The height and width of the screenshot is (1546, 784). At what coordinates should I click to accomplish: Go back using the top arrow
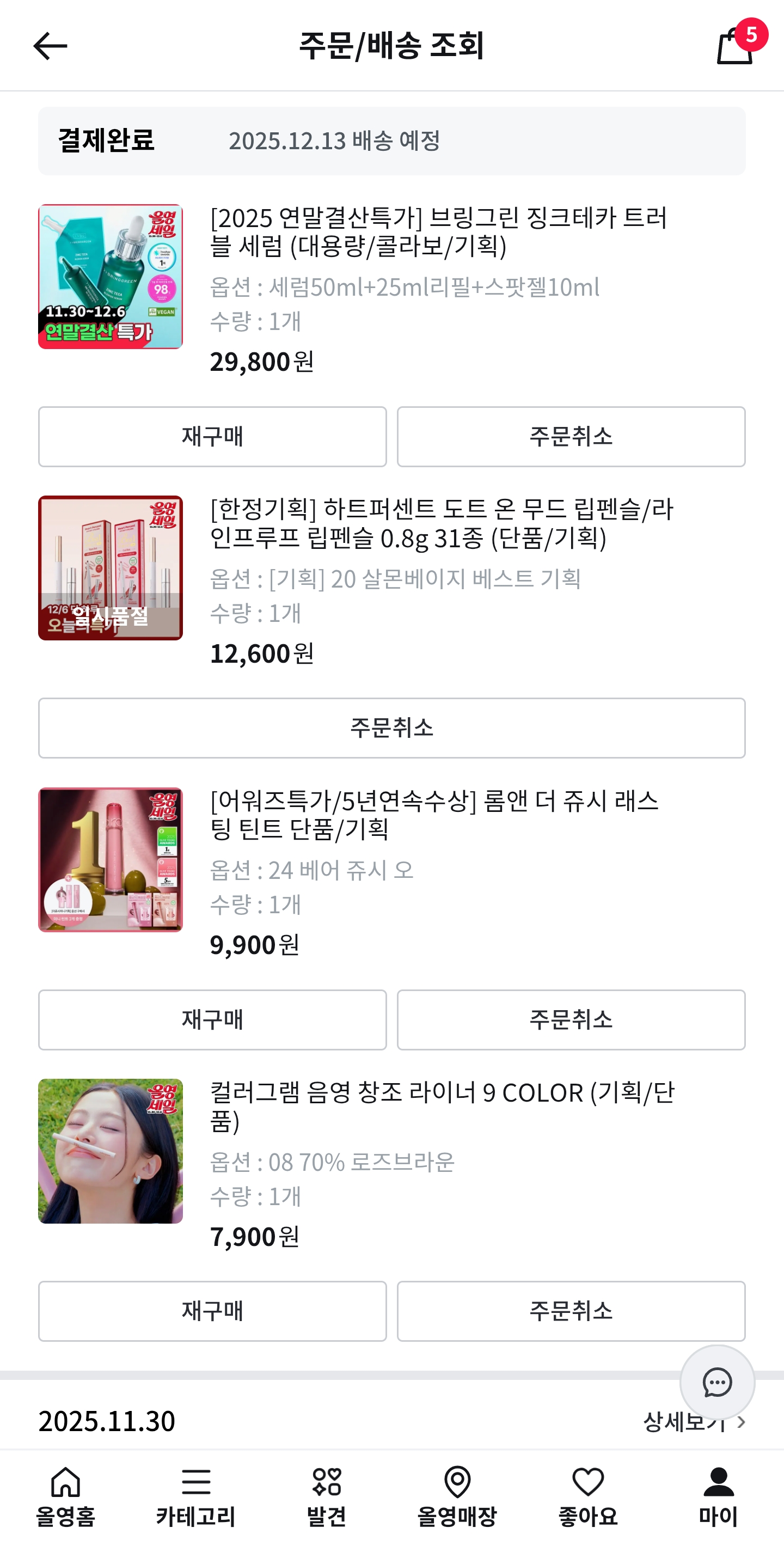coord(50,46)
